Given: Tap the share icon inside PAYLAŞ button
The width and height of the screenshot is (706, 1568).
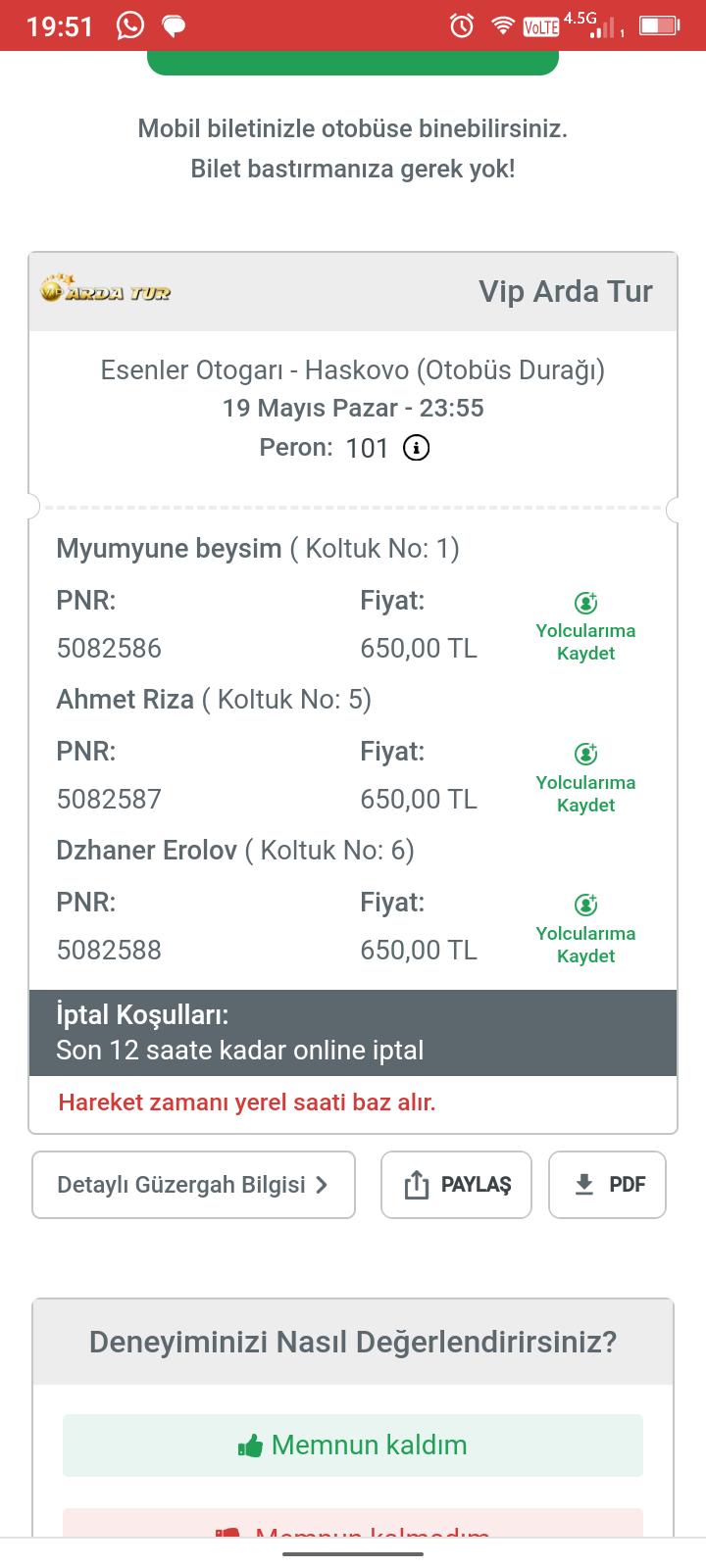Looking at the screenshot, I should [x=416, y=1184].
